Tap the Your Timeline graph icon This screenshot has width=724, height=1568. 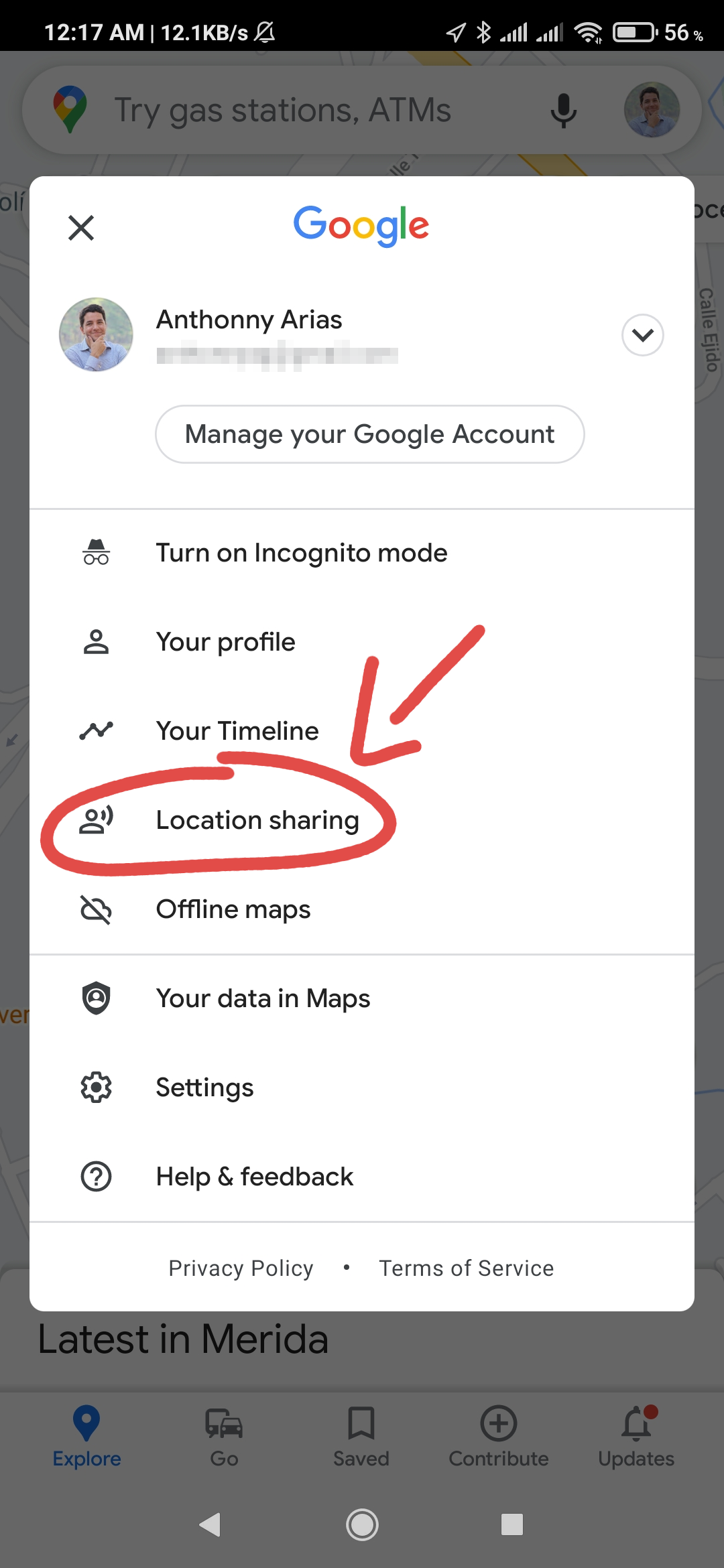point(96,730)
